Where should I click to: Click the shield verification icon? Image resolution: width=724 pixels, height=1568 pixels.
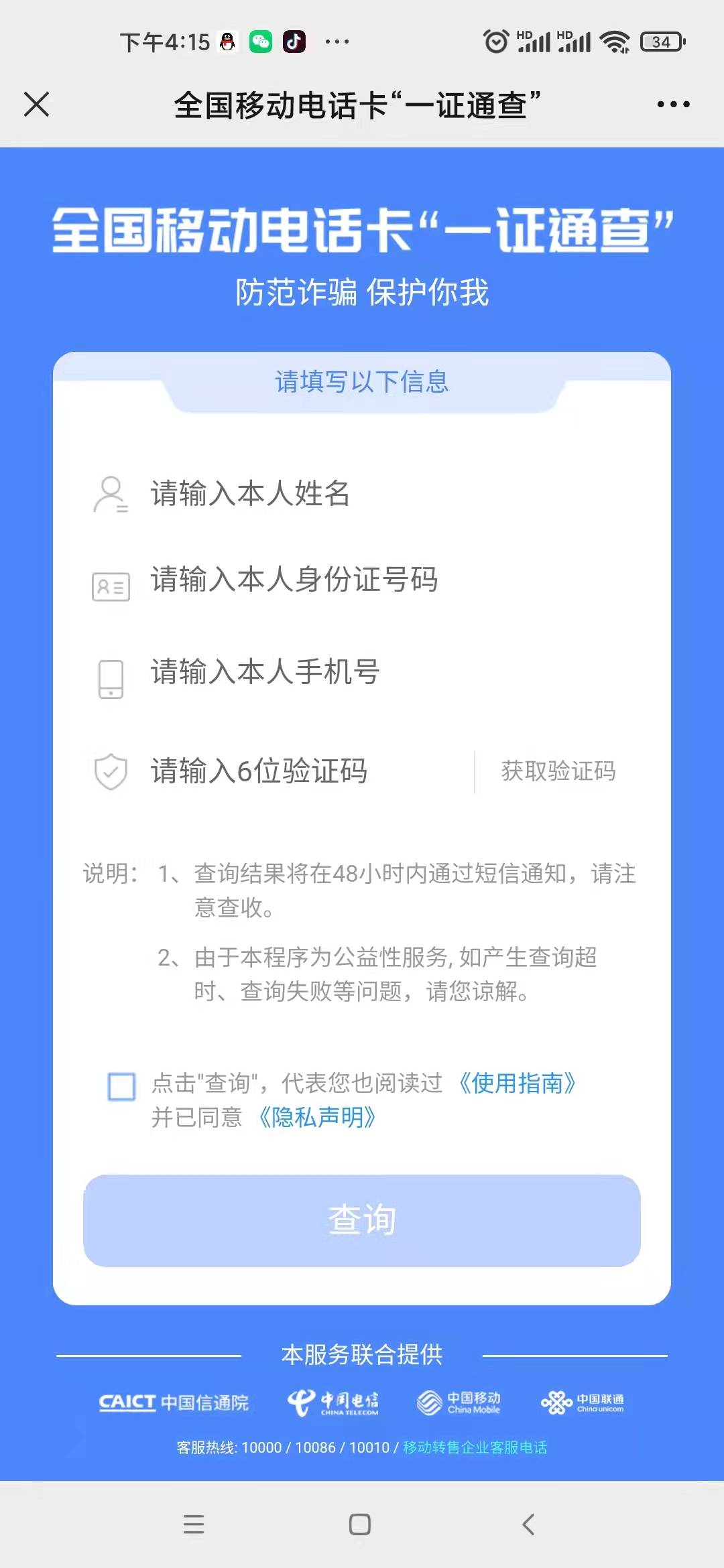point(109,772)
